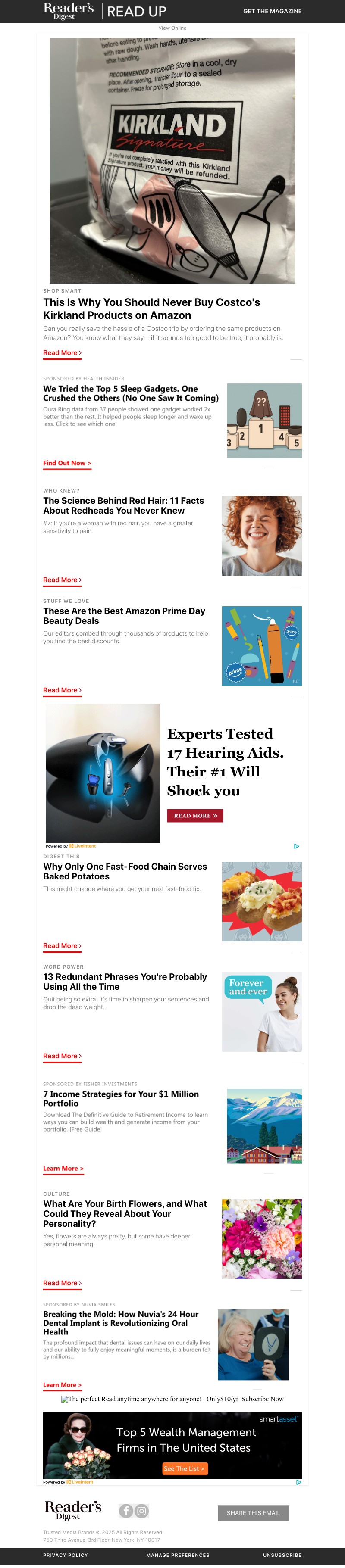Open the Kirkland flour bag article image
This screenshot has width=345, height=1568.
click(172, 160)
